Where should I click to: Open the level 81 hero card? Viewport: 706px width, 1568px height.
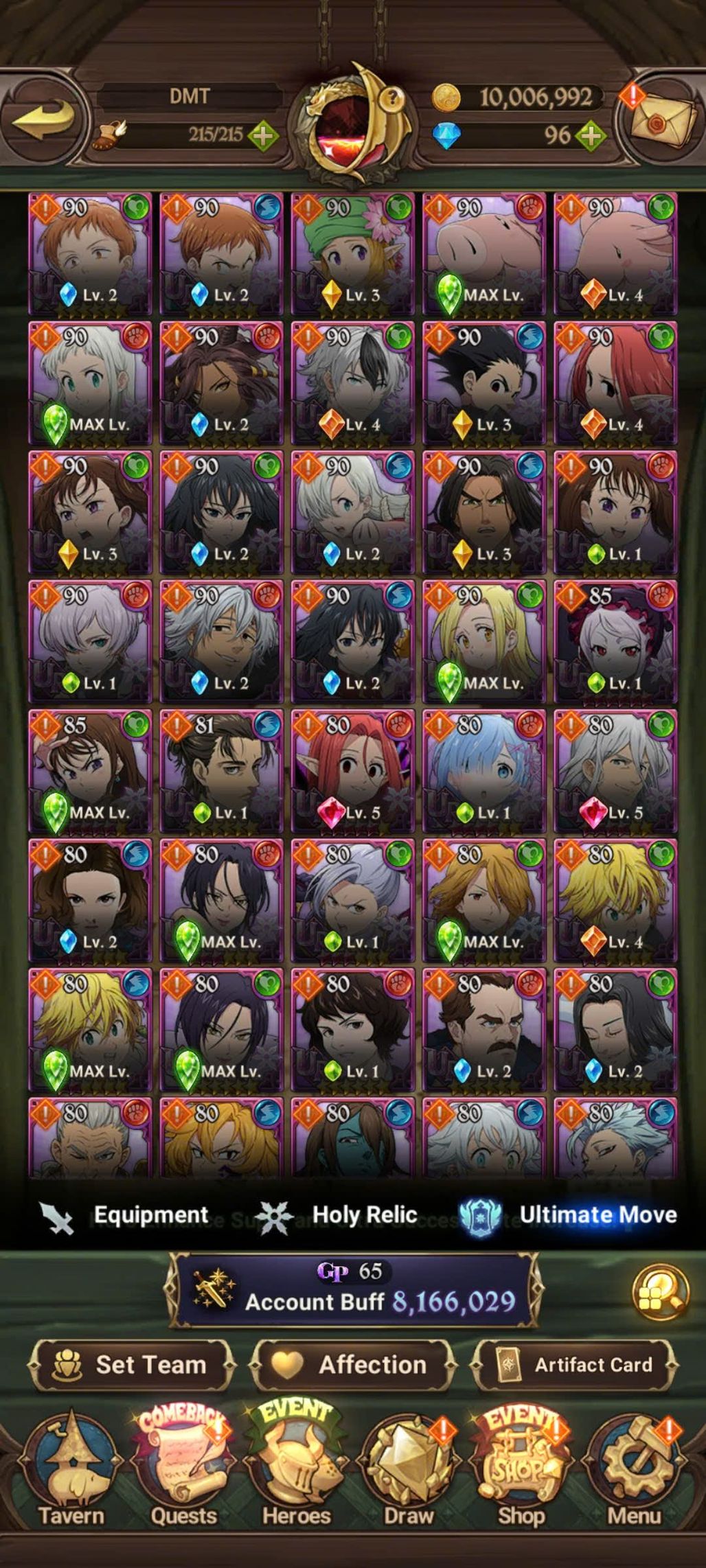tap(221, 772)
